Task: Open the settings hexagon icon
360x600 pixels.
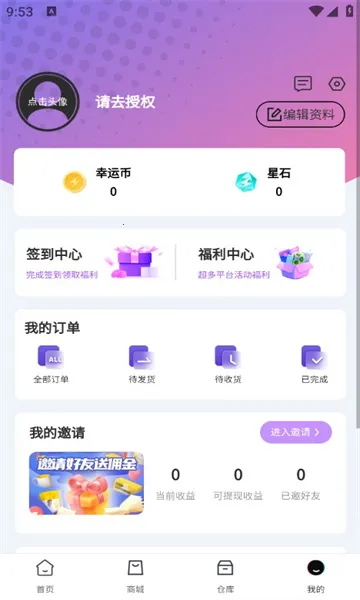Action: [337, 83]
